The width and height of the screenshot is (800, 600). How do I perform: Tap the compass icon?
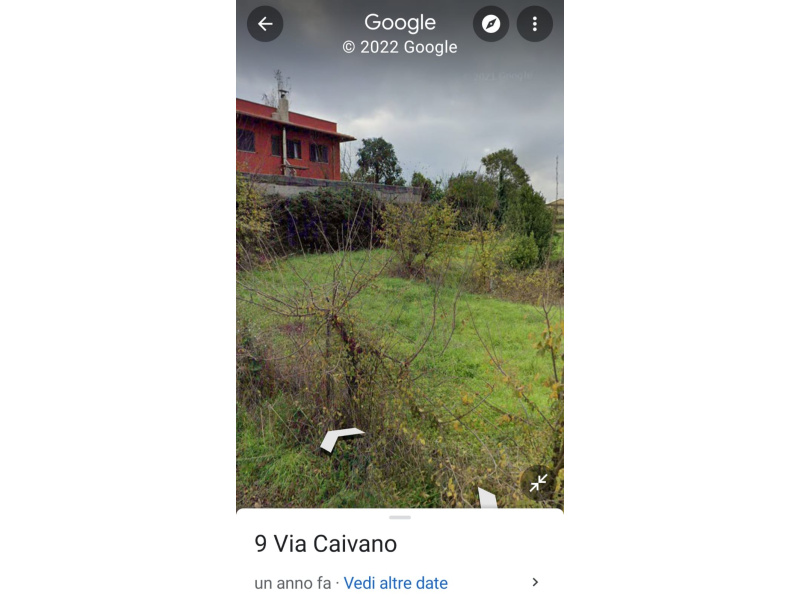tap(491, 24)
